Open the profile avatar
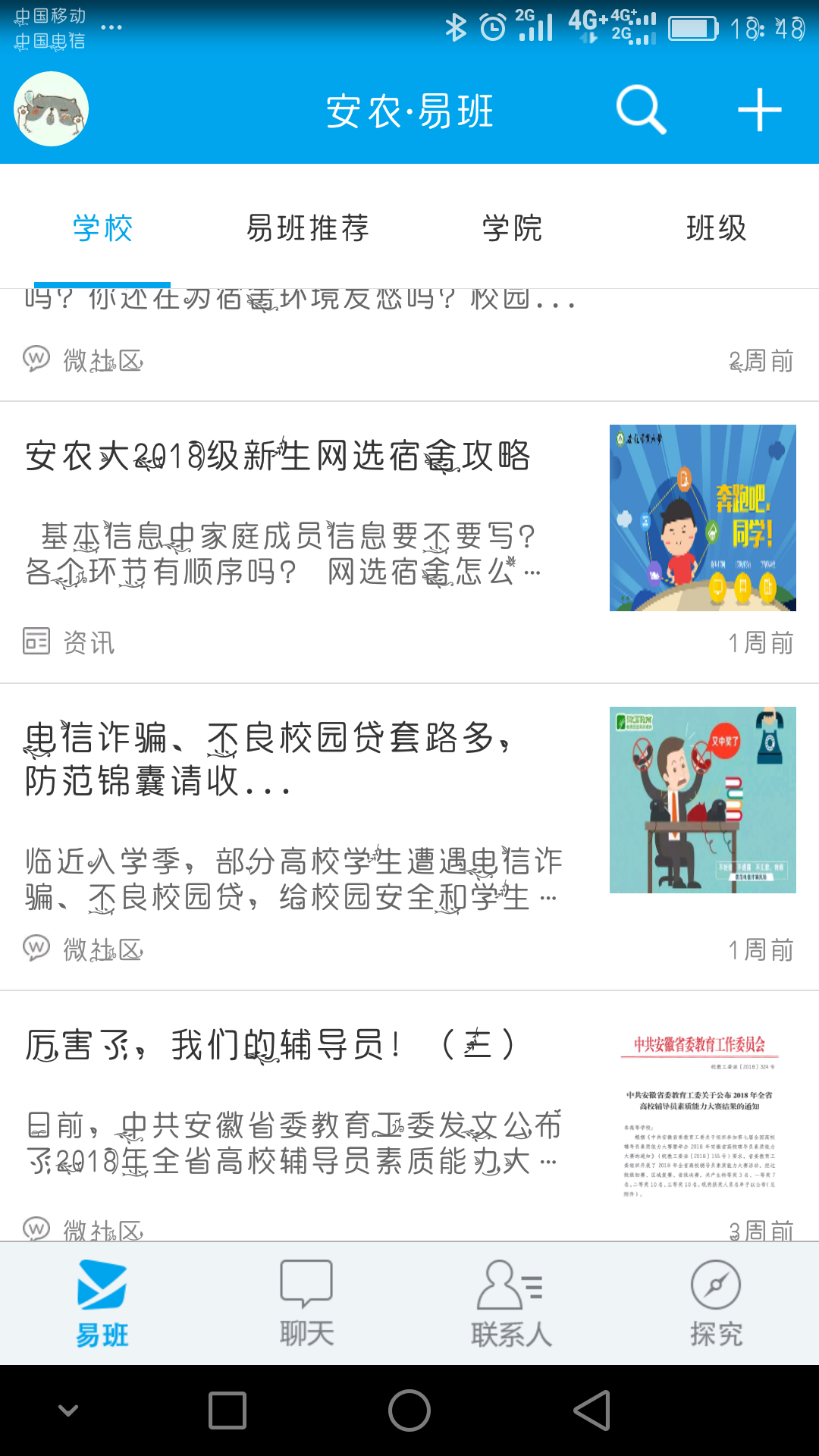Image resolution: width=819 pixels, height=1456 pixels. coord(52,109)
